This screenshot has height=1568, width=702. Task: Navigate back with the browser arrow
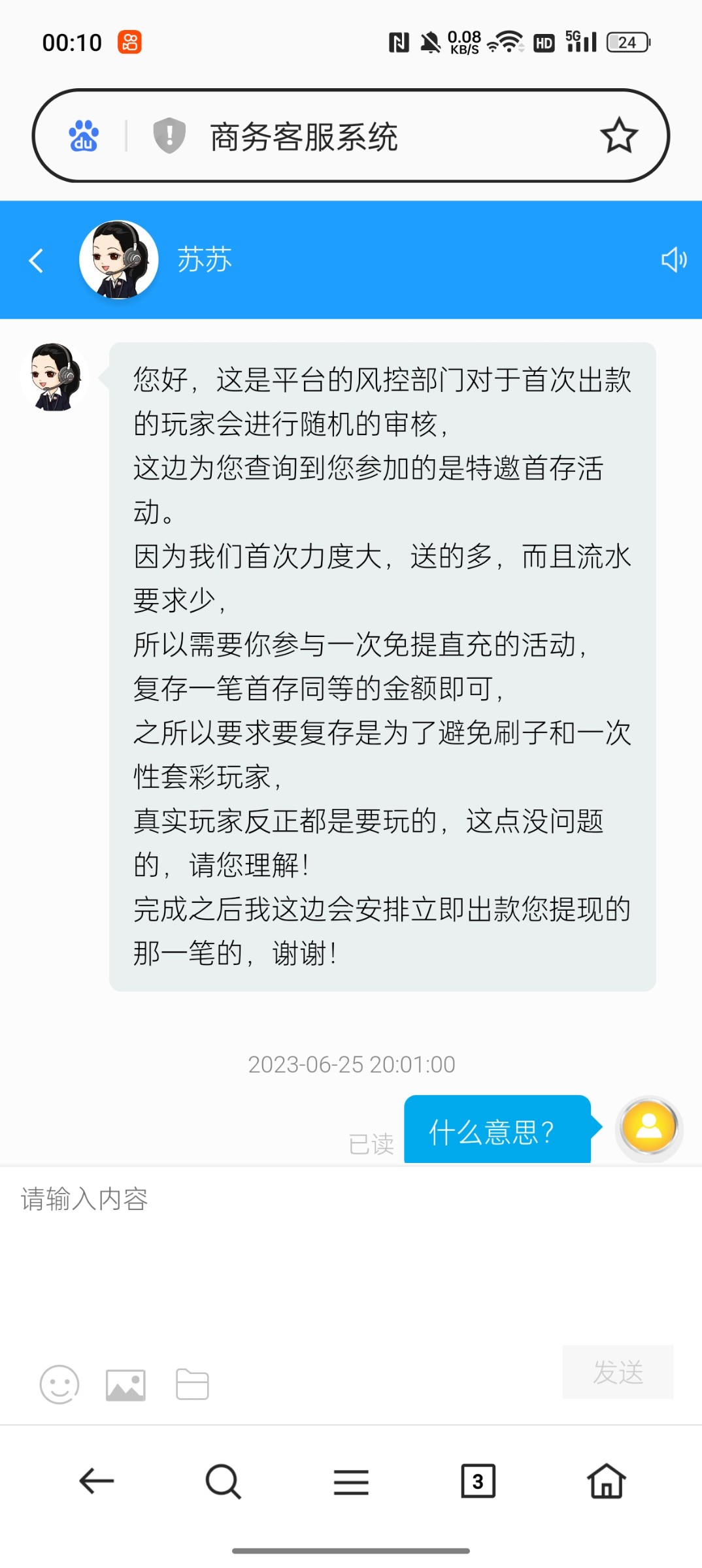point(97,1481)
